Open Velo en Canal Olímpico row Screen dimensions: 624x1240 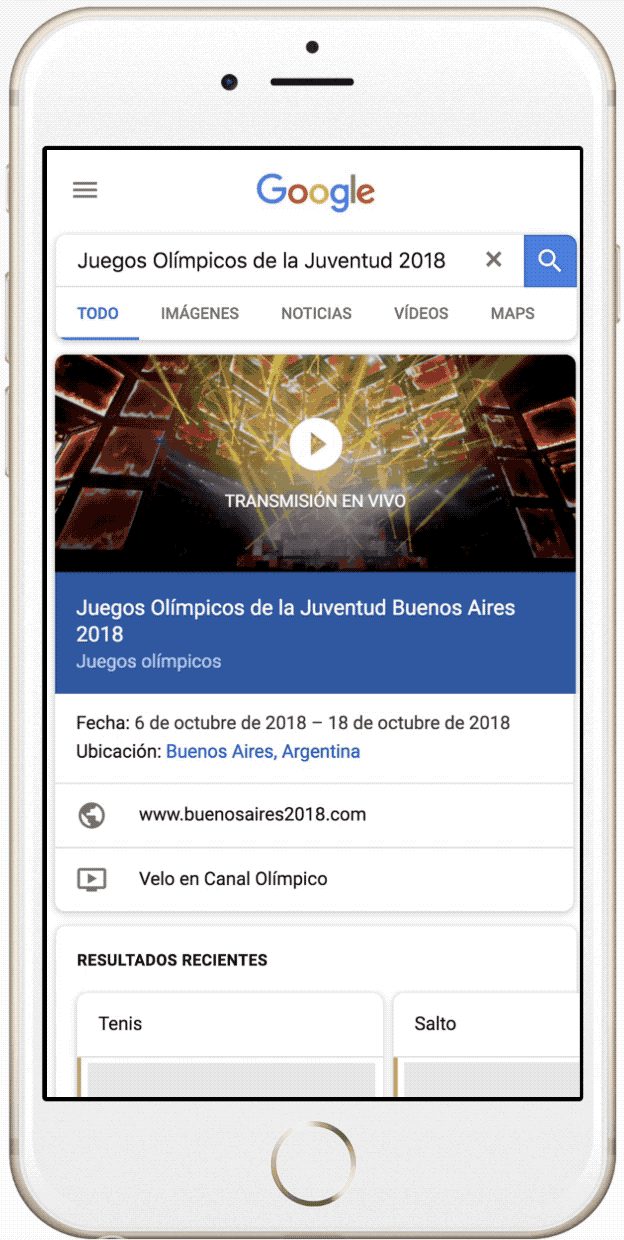click(x=315, y=879)
